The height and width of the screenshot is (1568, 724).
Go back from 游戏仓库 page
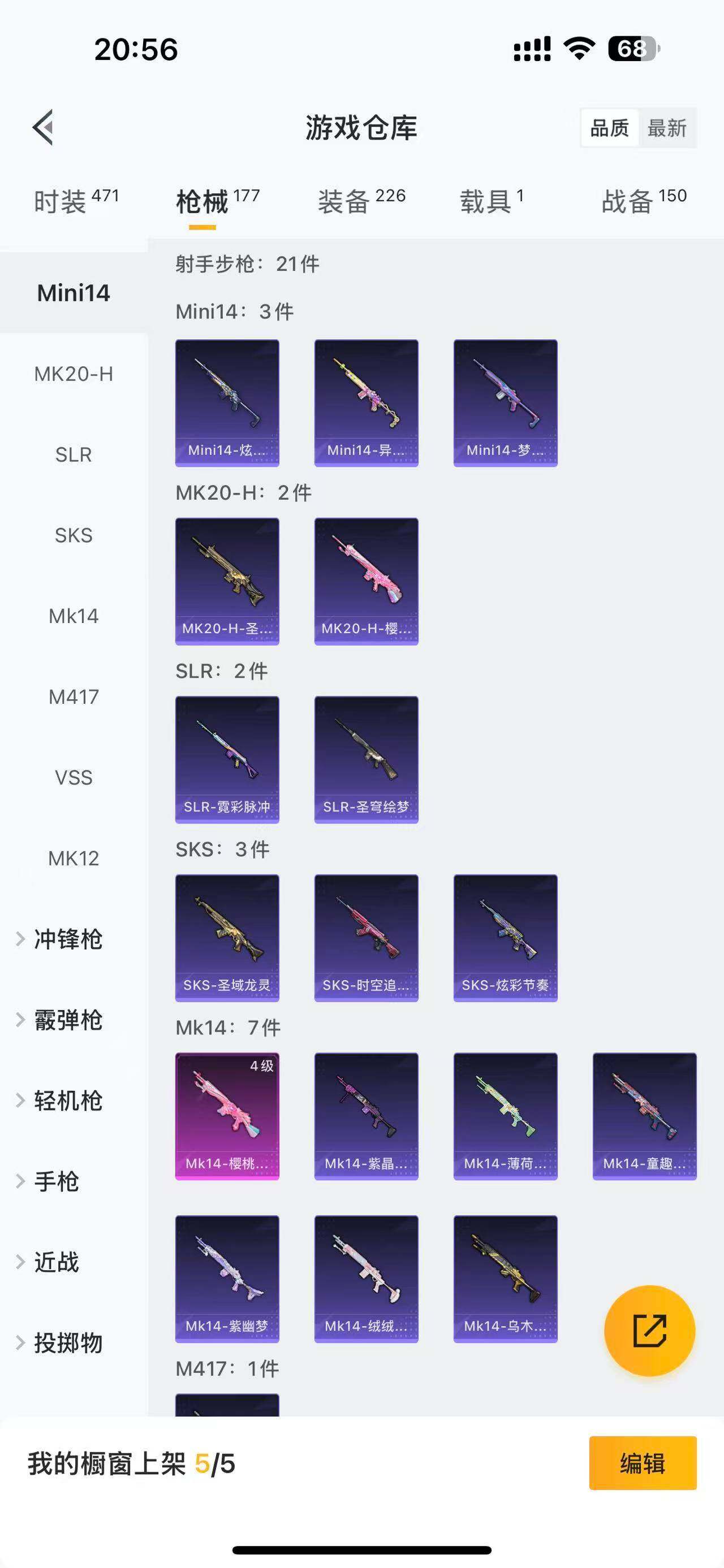(43, 128)
